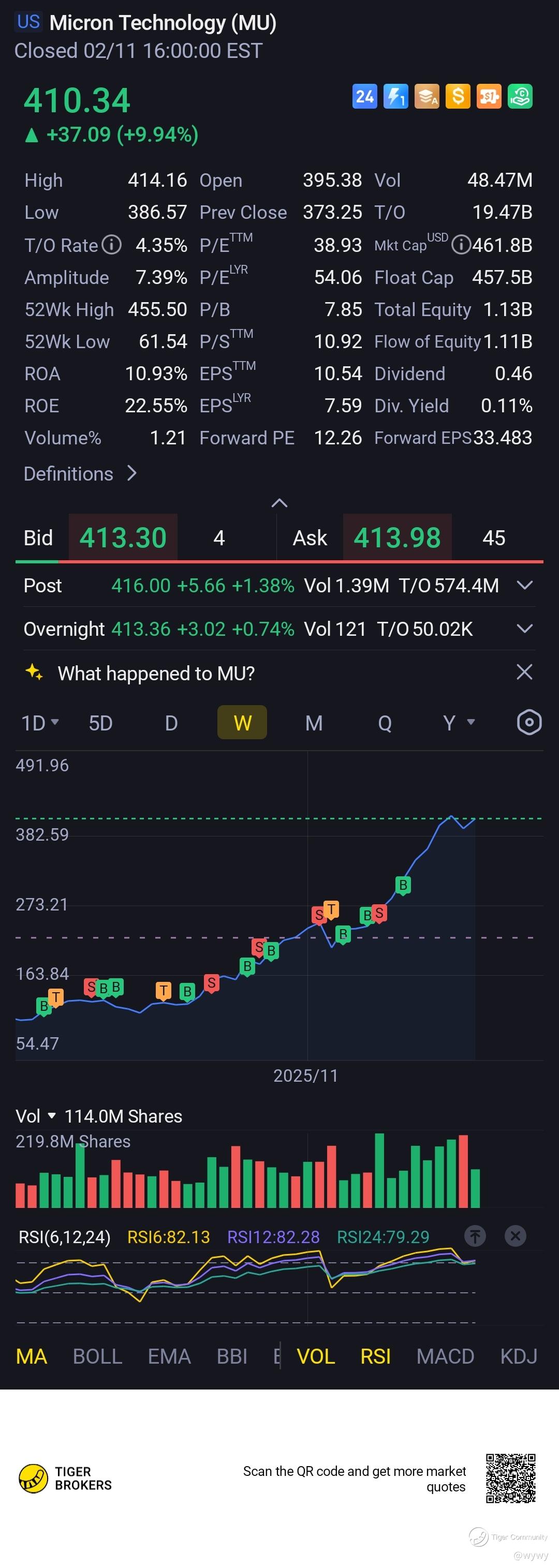The height and width of the screenshot is (1568, 559).
Task: Enable the EMA overlay indicator
Action: click(x=169, y=1356)
